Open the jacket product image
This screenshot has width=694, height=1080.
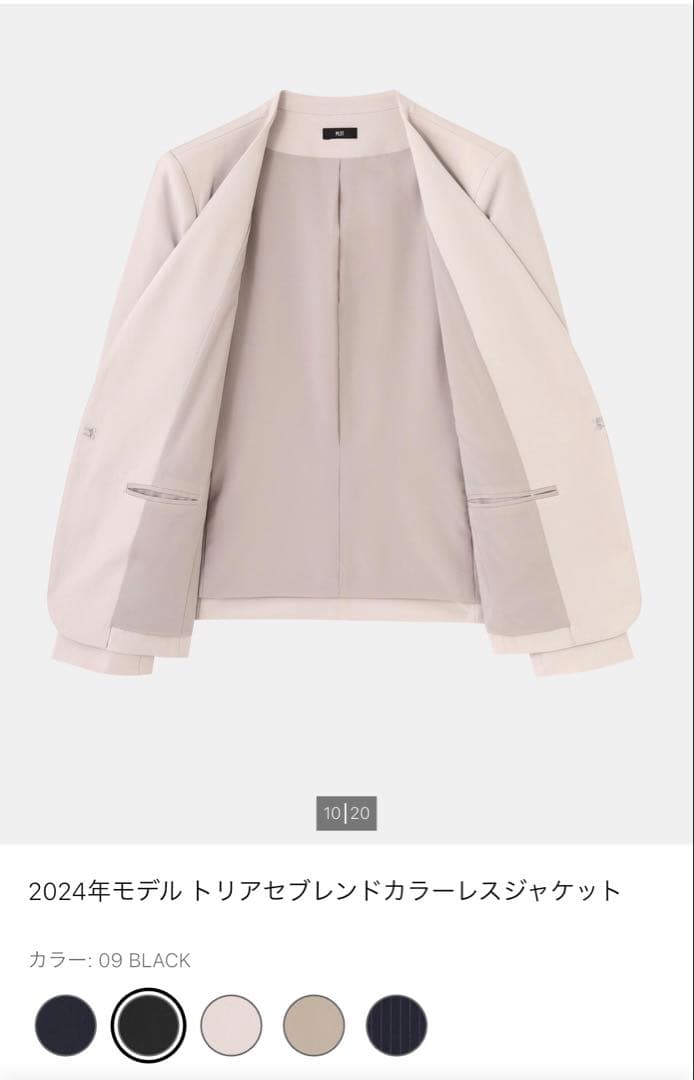click(347, 400)
